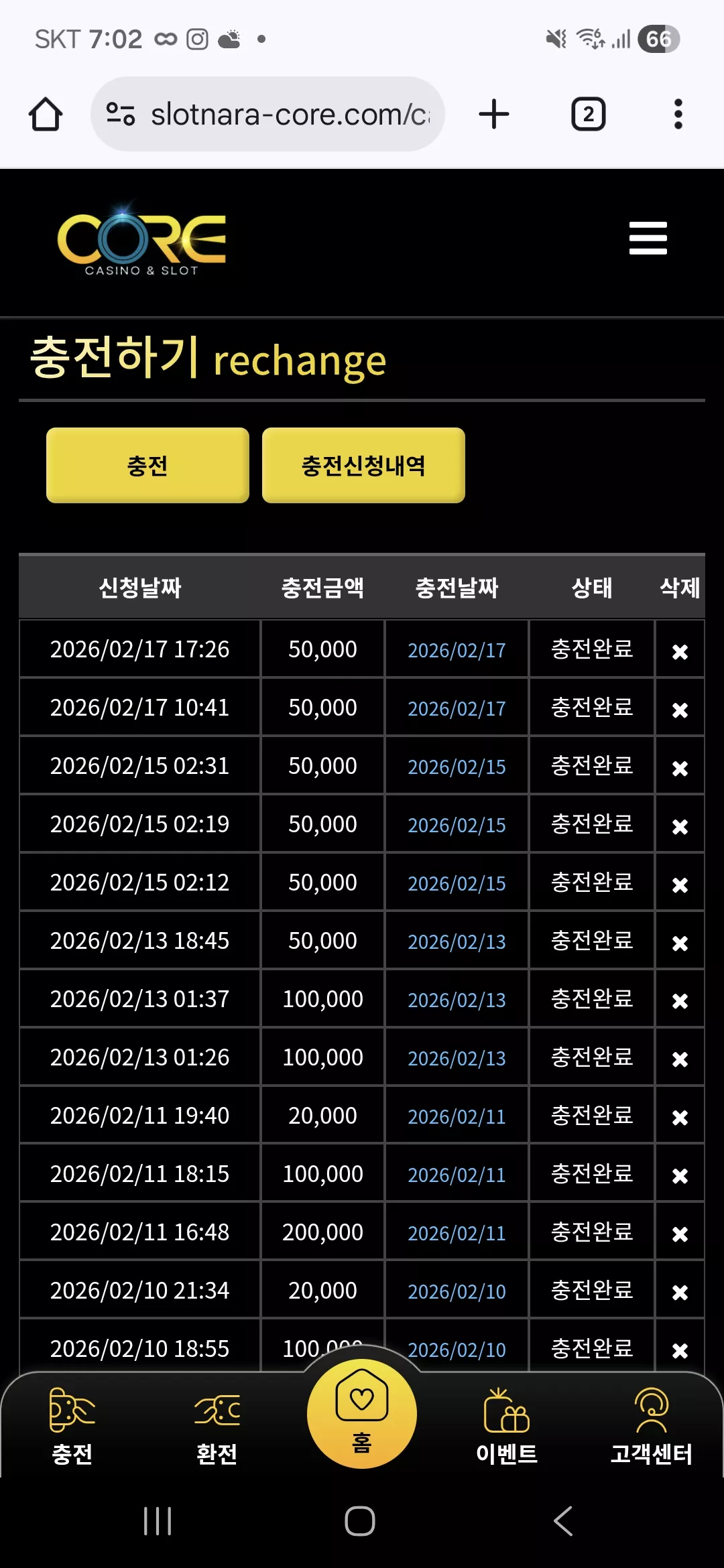The image size is (724, 1568).
Task: Remove the 2026/02/13 01:37 record
Action: pyautogui.click(x=680, y=1001)
